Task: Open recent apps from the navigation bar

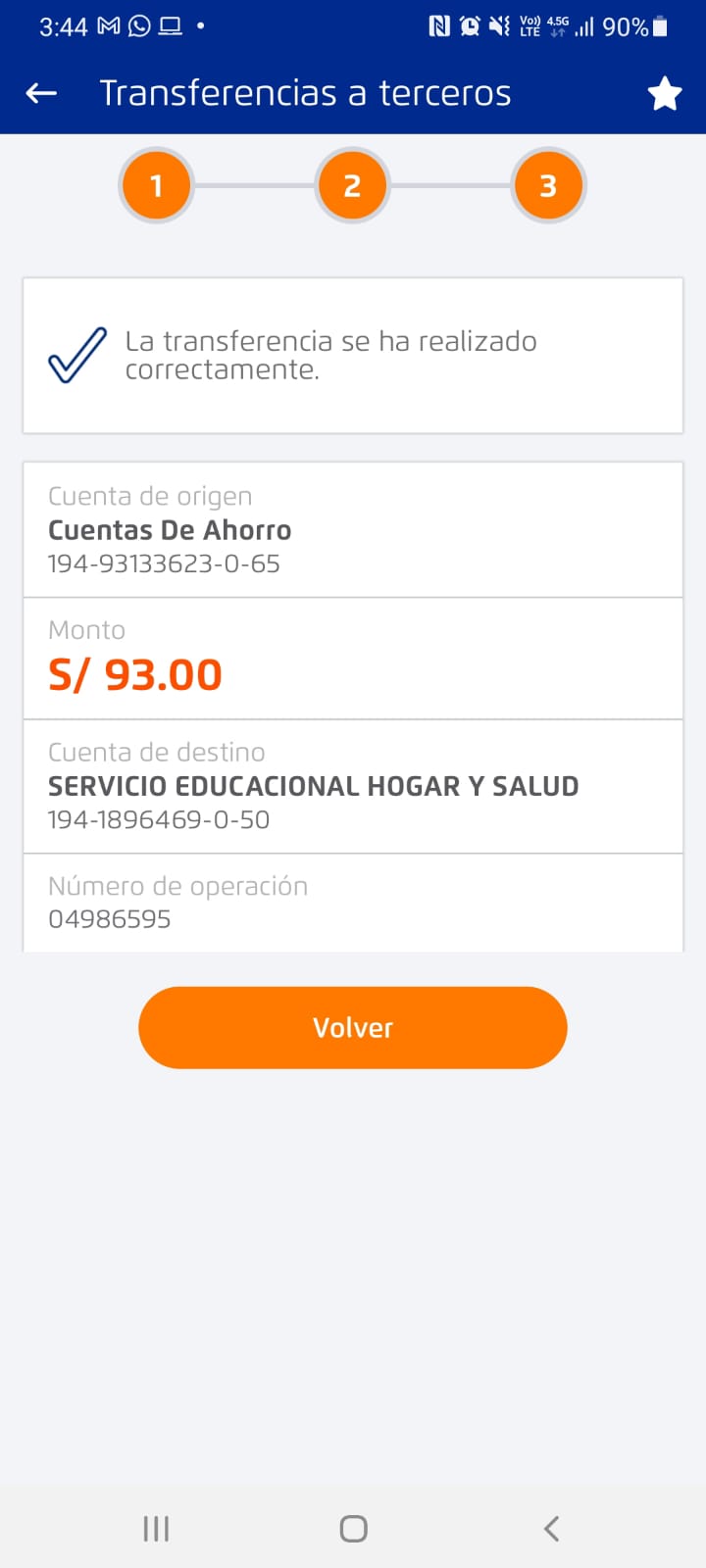Action: click(x=156, y=1528)
